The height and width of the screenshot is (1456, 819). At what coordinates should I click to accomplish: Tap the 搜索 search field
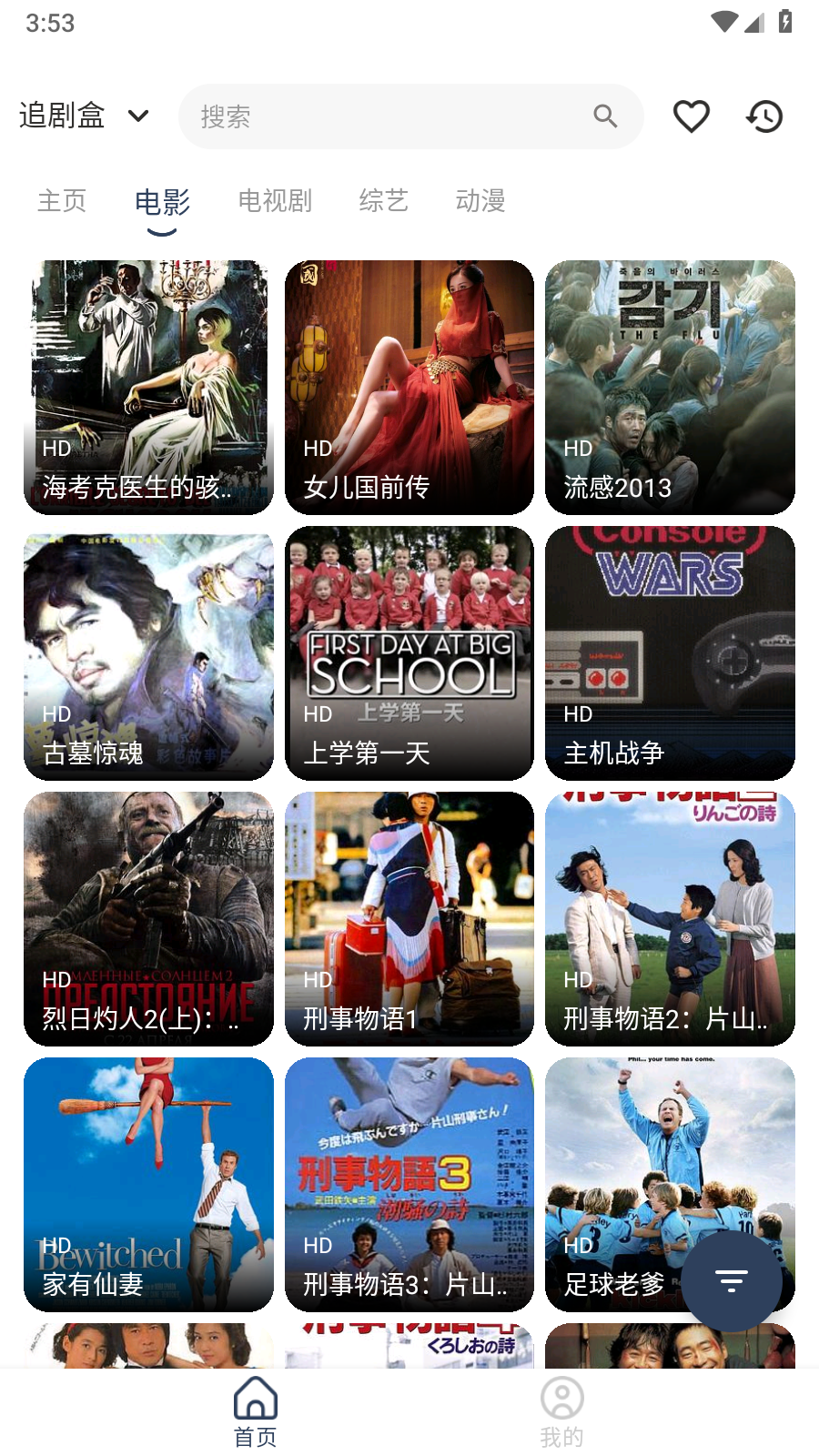click(391, 116)
